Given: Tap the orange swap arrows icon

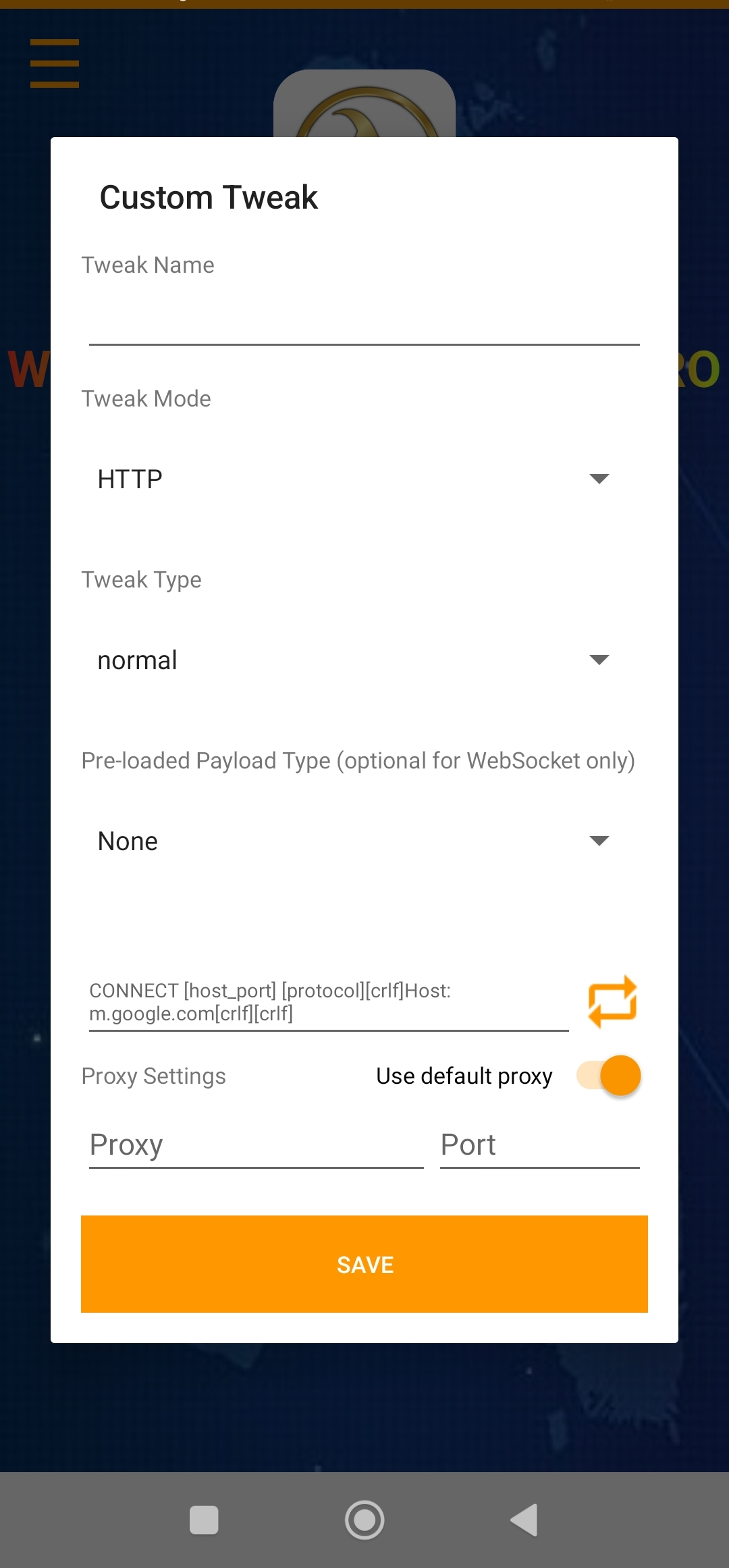Looking at the screenshot, I should click(x=612, y=1002).
